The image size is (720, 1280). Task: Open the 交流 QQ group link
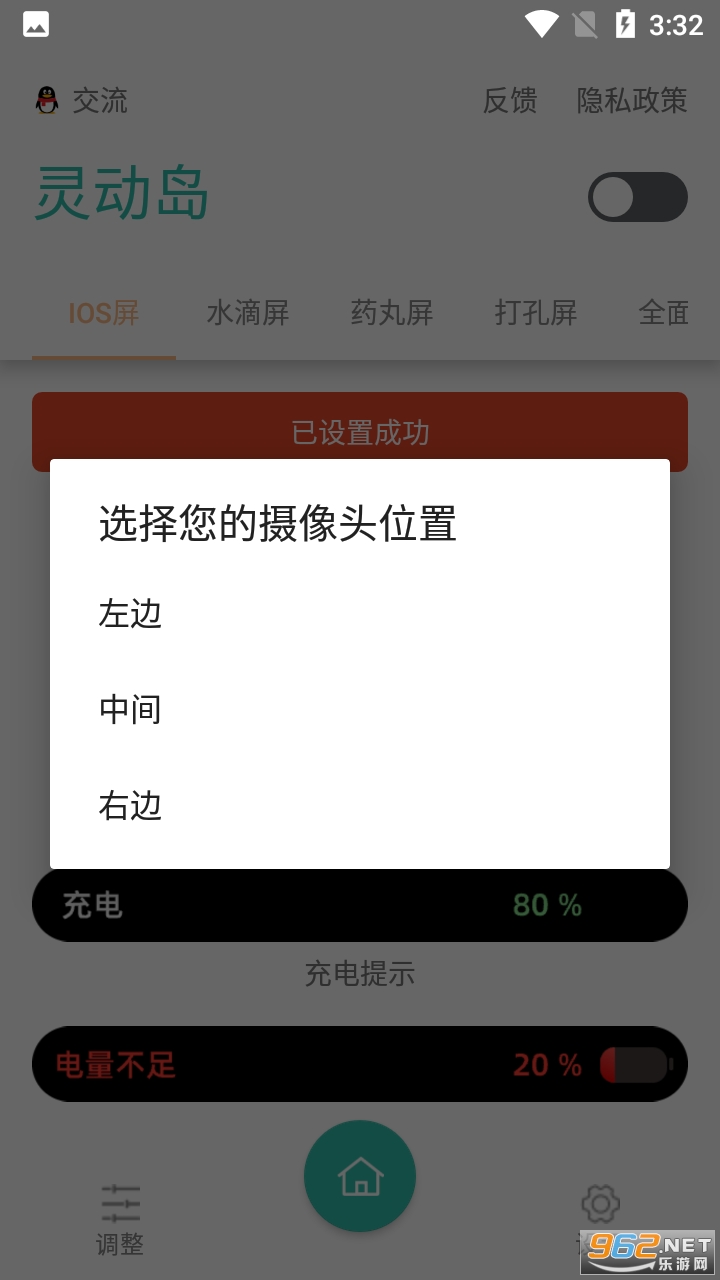click(x=82, y=101)
